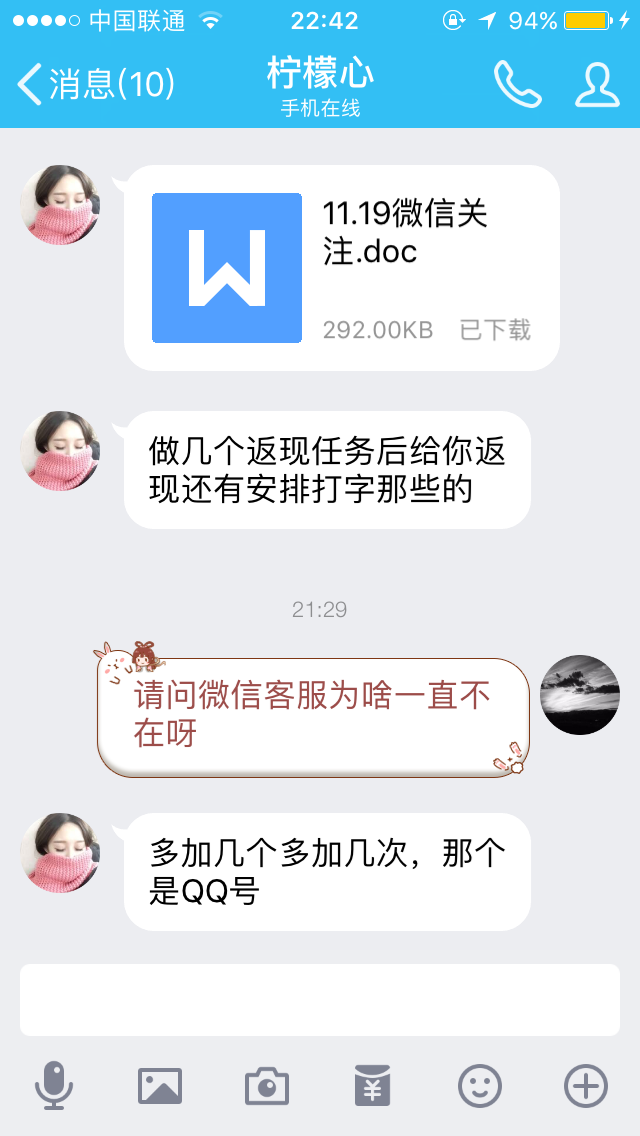This screenshot has width=640, height=1136.
Task: View the sender avatar beside the doc file
Action: pyautogui.click(x=60, y=205)
